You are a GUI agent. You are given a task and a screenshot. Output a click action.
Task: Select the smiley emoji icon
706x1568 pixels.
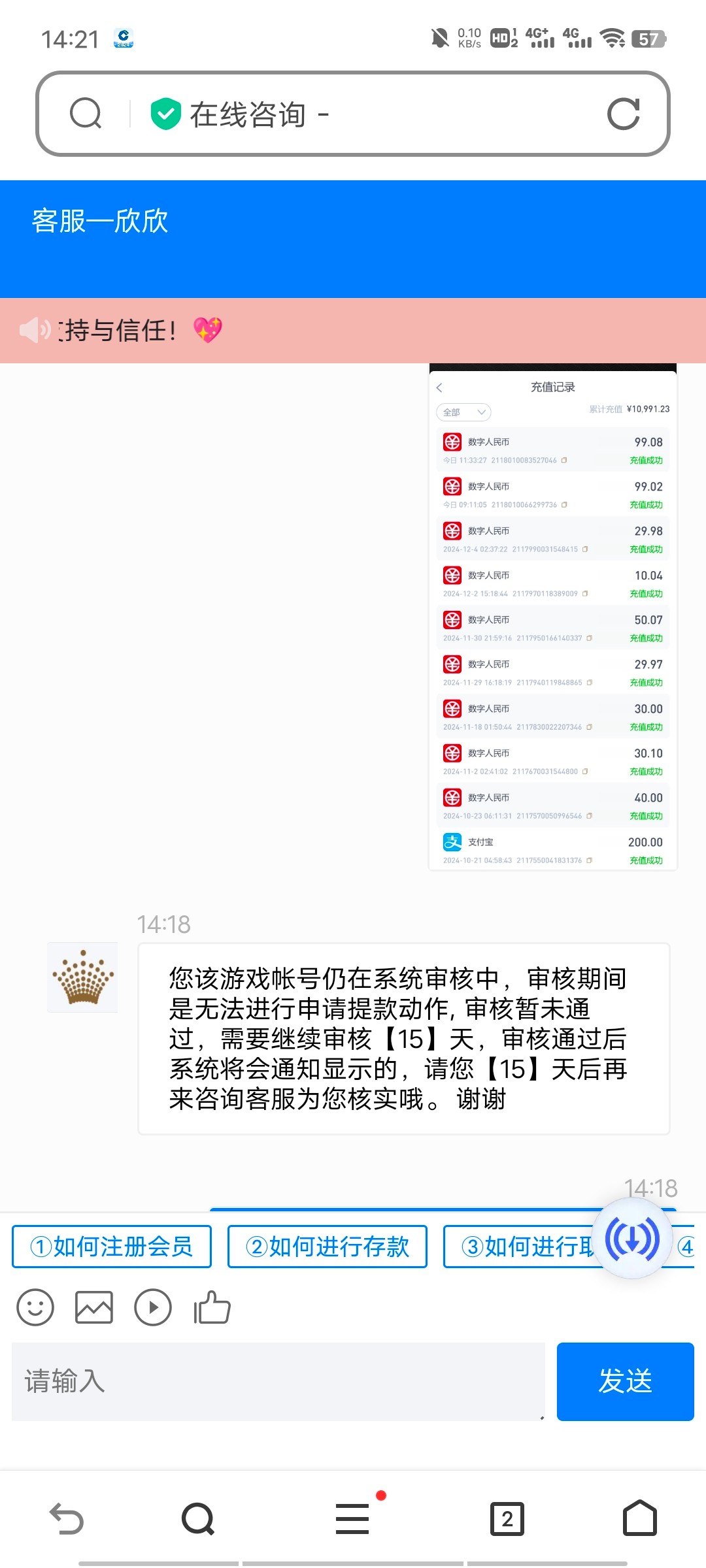point(35,1307)
